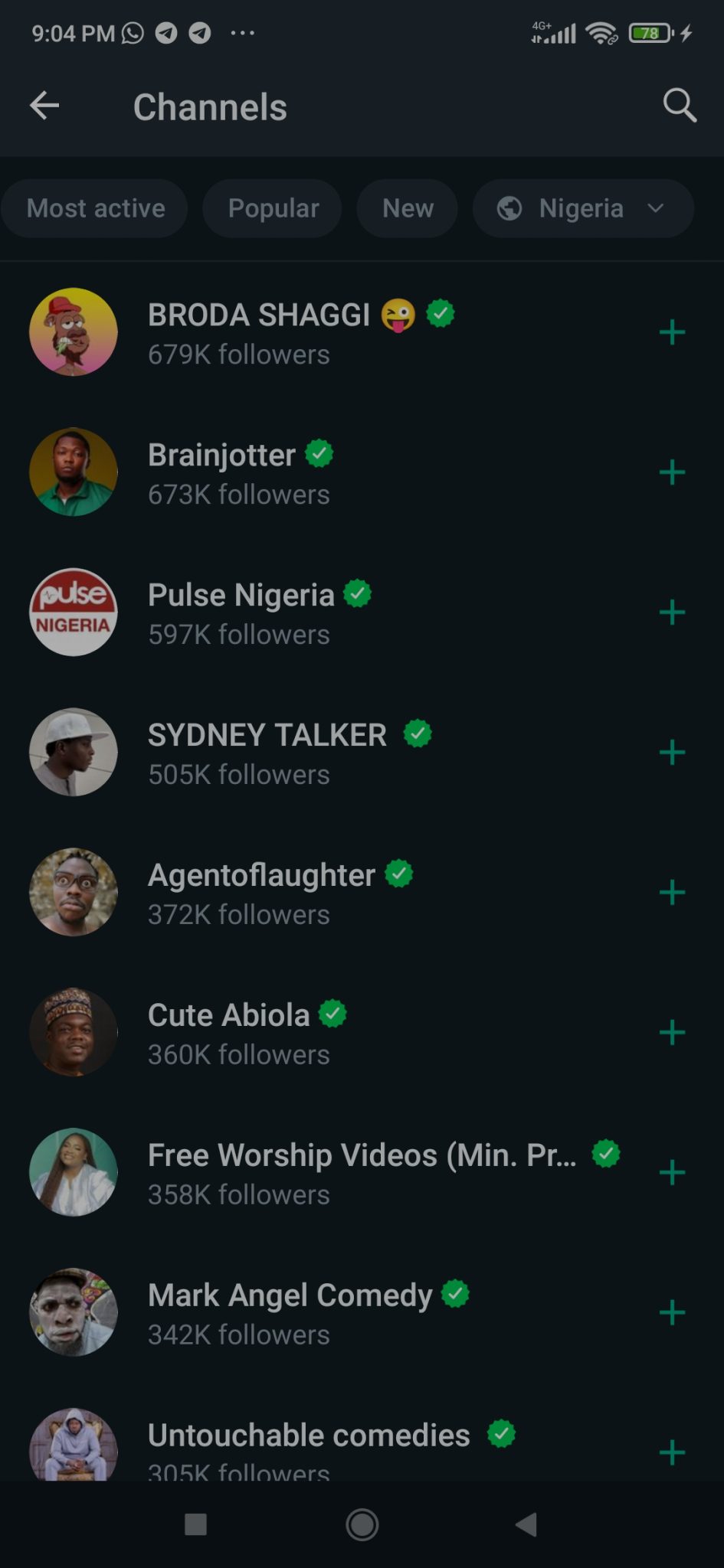Open search for channels
724x1568 pixels.
click(680, 106)
